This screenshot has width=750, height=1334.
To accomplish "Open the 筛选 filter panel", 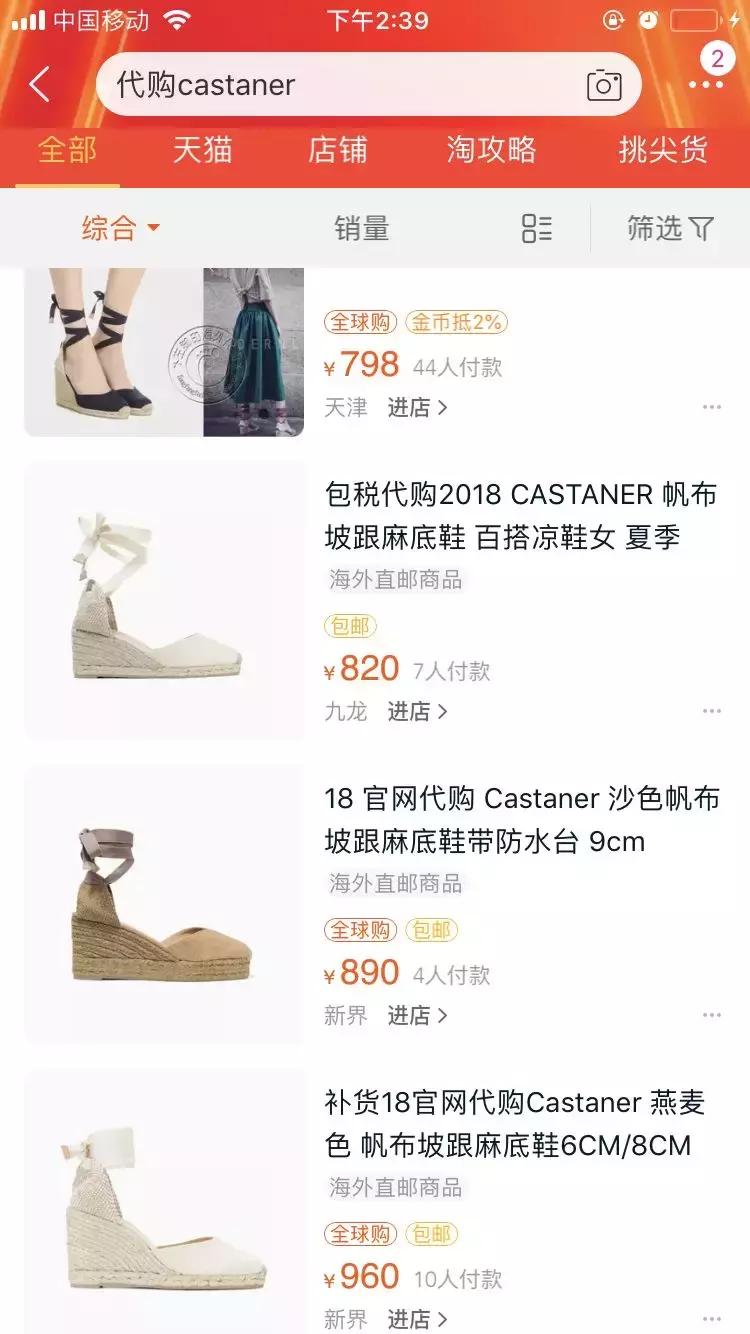I will pos(668,228).
